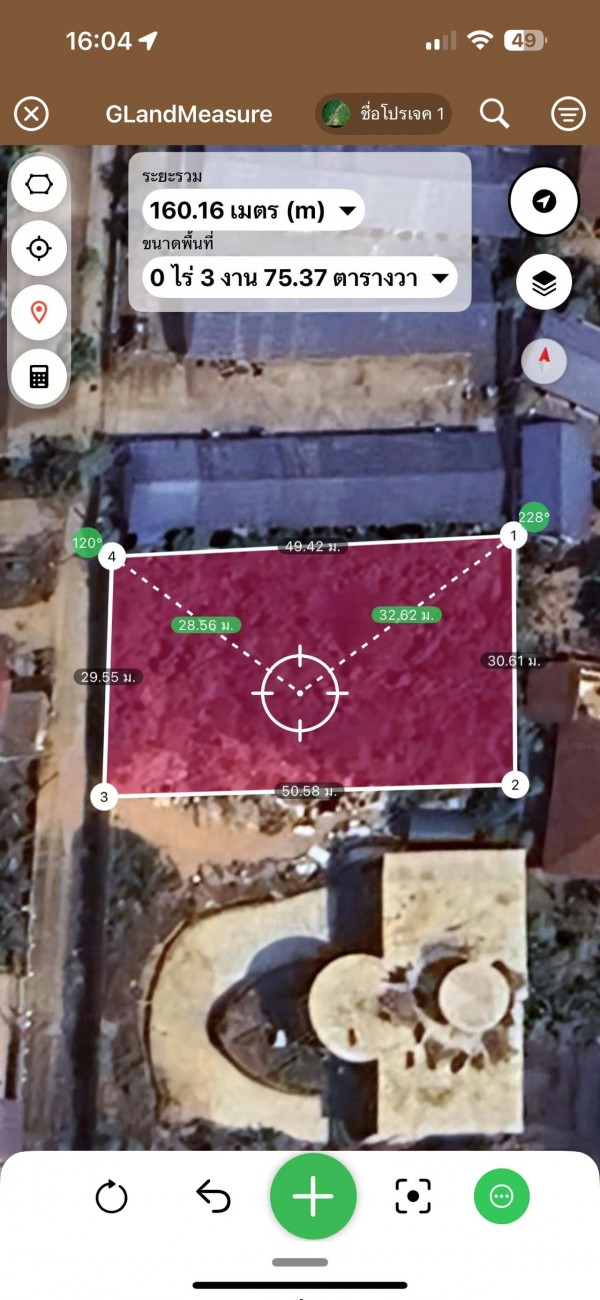
Task: Select corner point marker 1
Action: [513, 538]
